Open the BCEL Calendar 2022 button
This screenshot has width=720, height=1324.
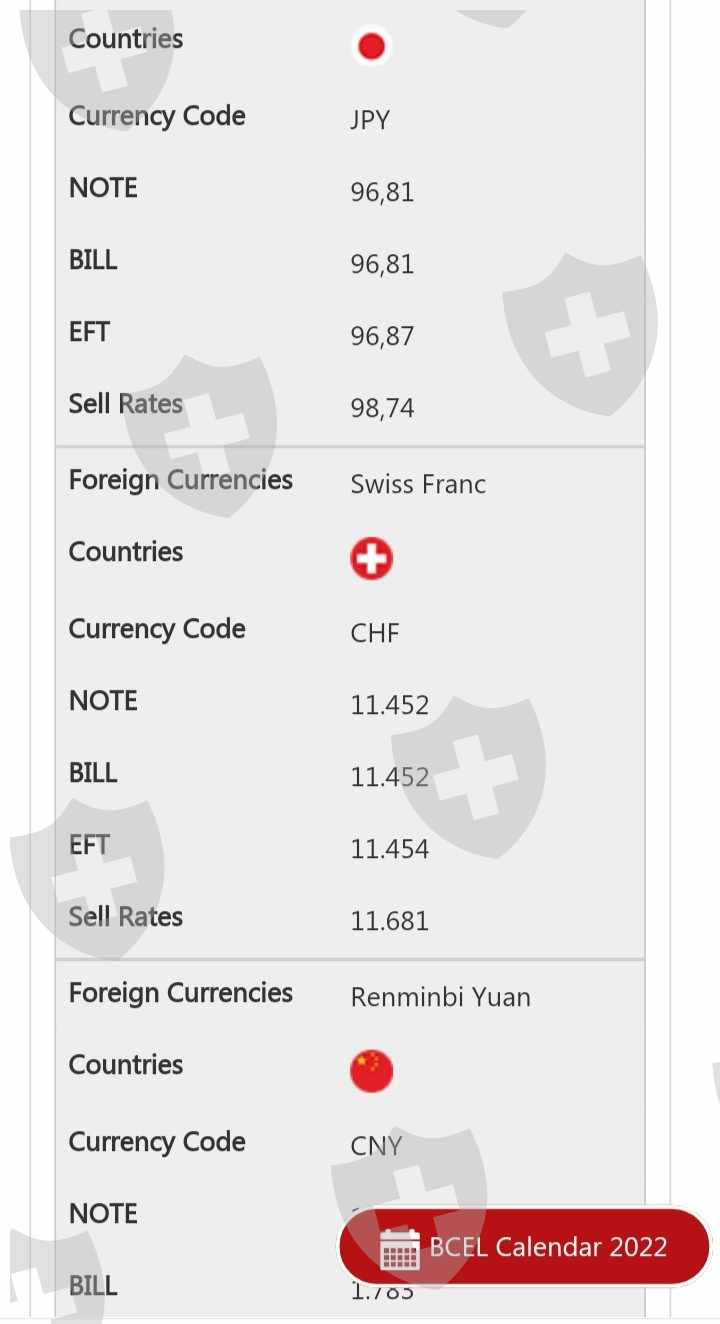point(524,1247)
